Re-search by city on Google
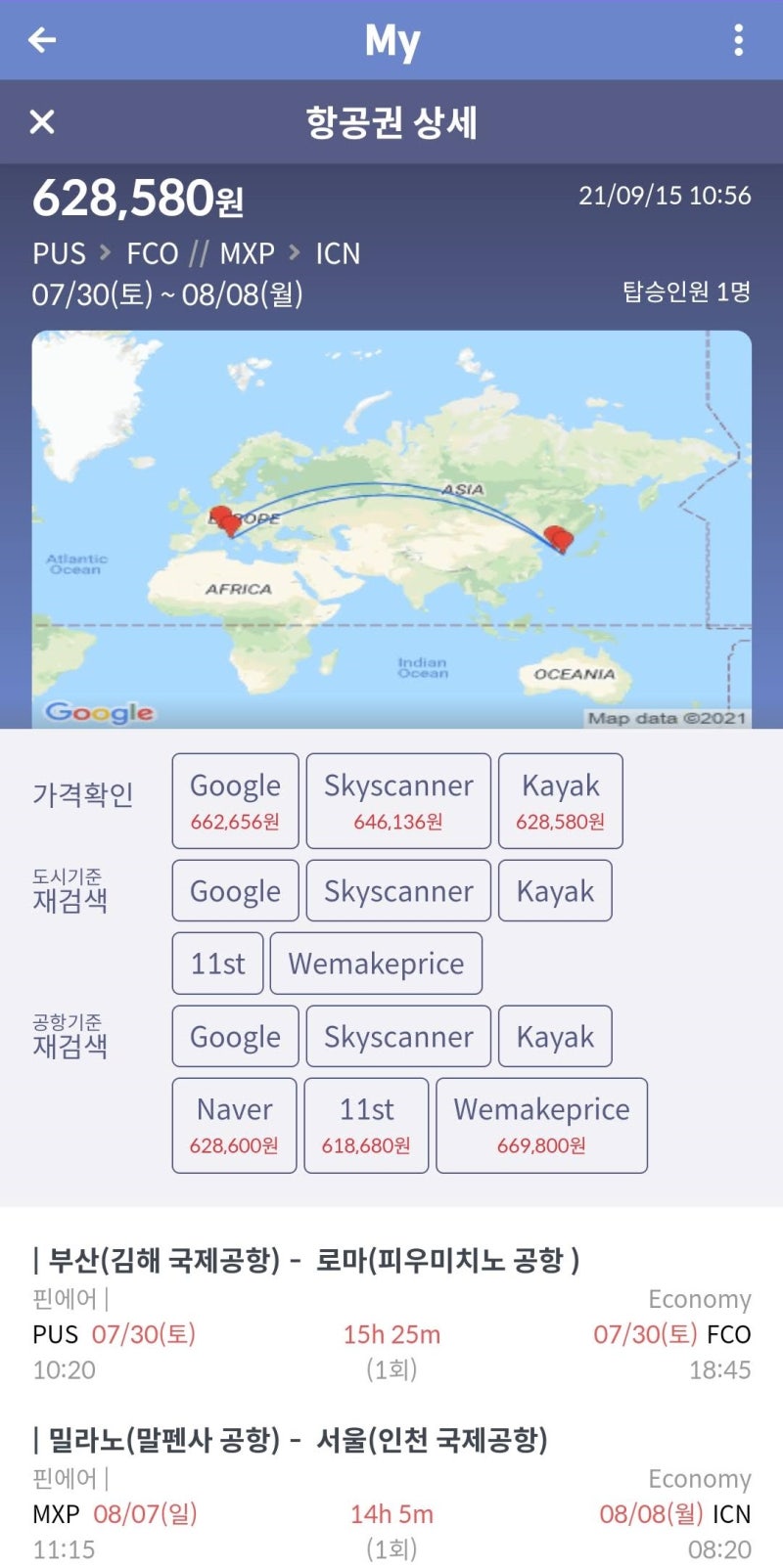The image size is (783, 1568). (235, 890)
